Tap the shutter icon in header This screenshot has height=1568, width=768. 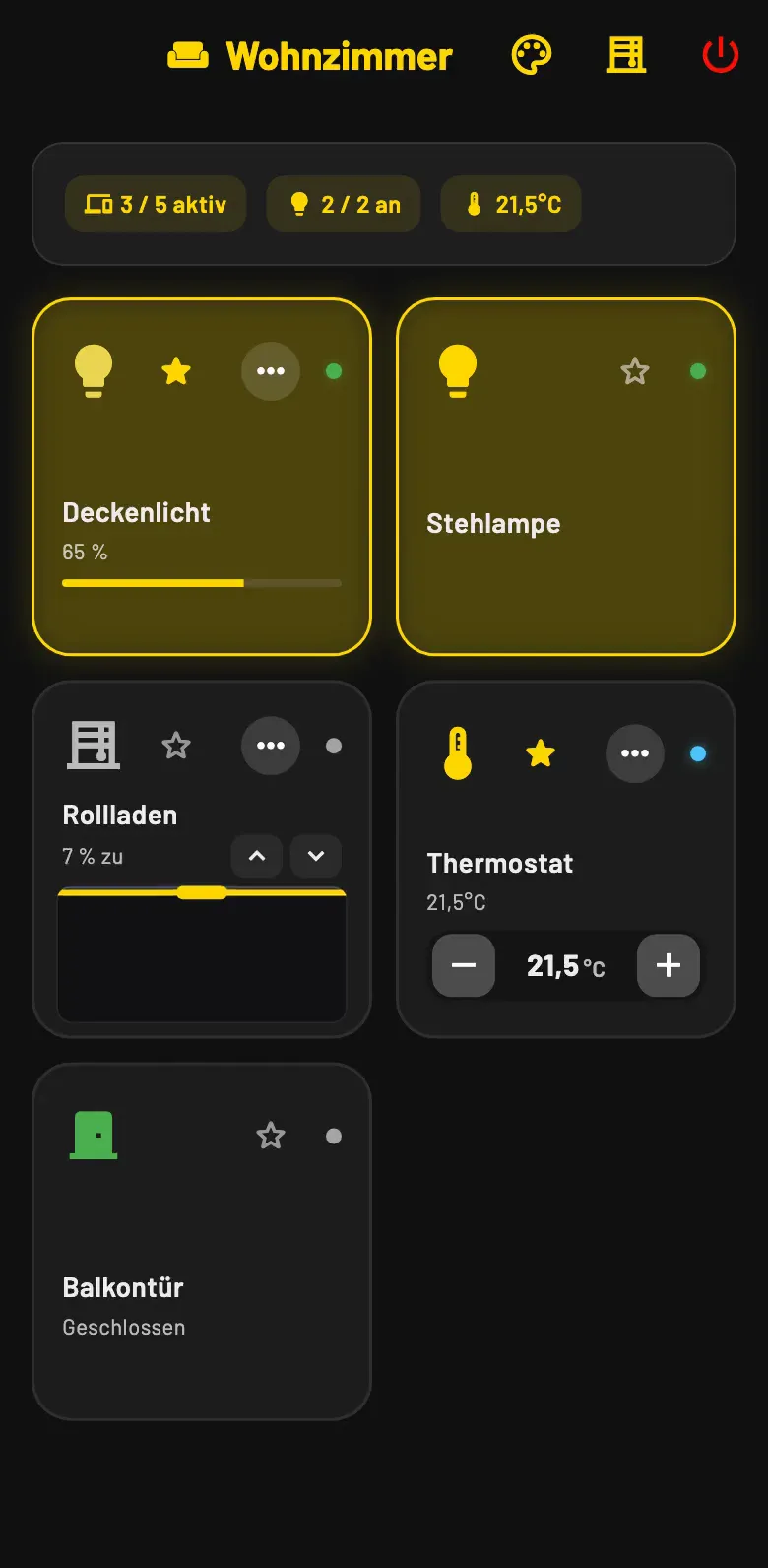point(626,55)
